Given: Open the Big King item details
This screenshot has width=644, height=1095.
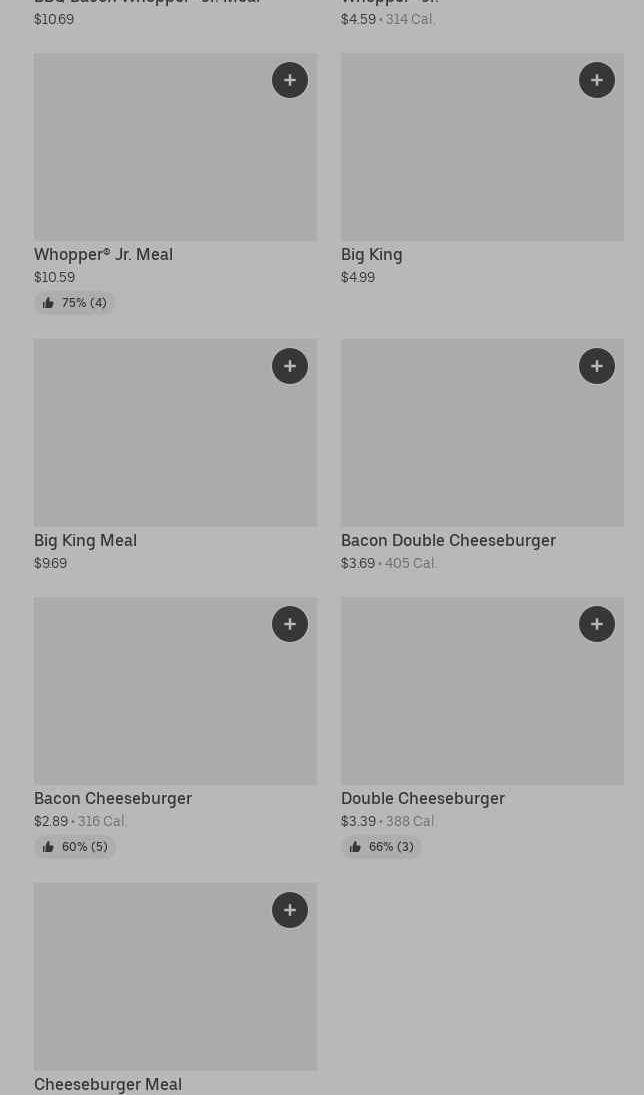Looking at the screenshot, I should point(460,160).
